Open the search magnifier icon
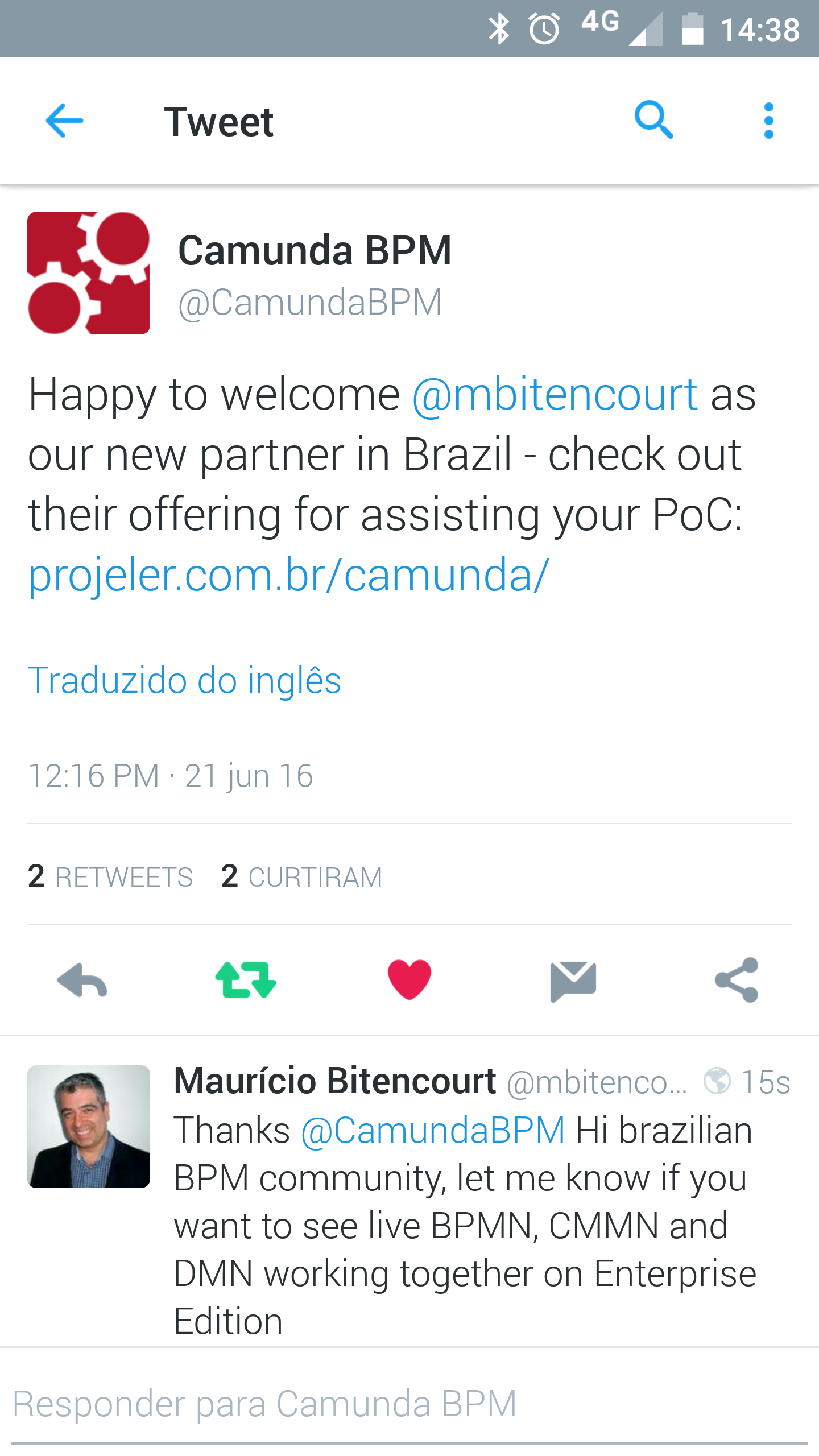This screenshot has width=819, height=1456. pos(654,120)
